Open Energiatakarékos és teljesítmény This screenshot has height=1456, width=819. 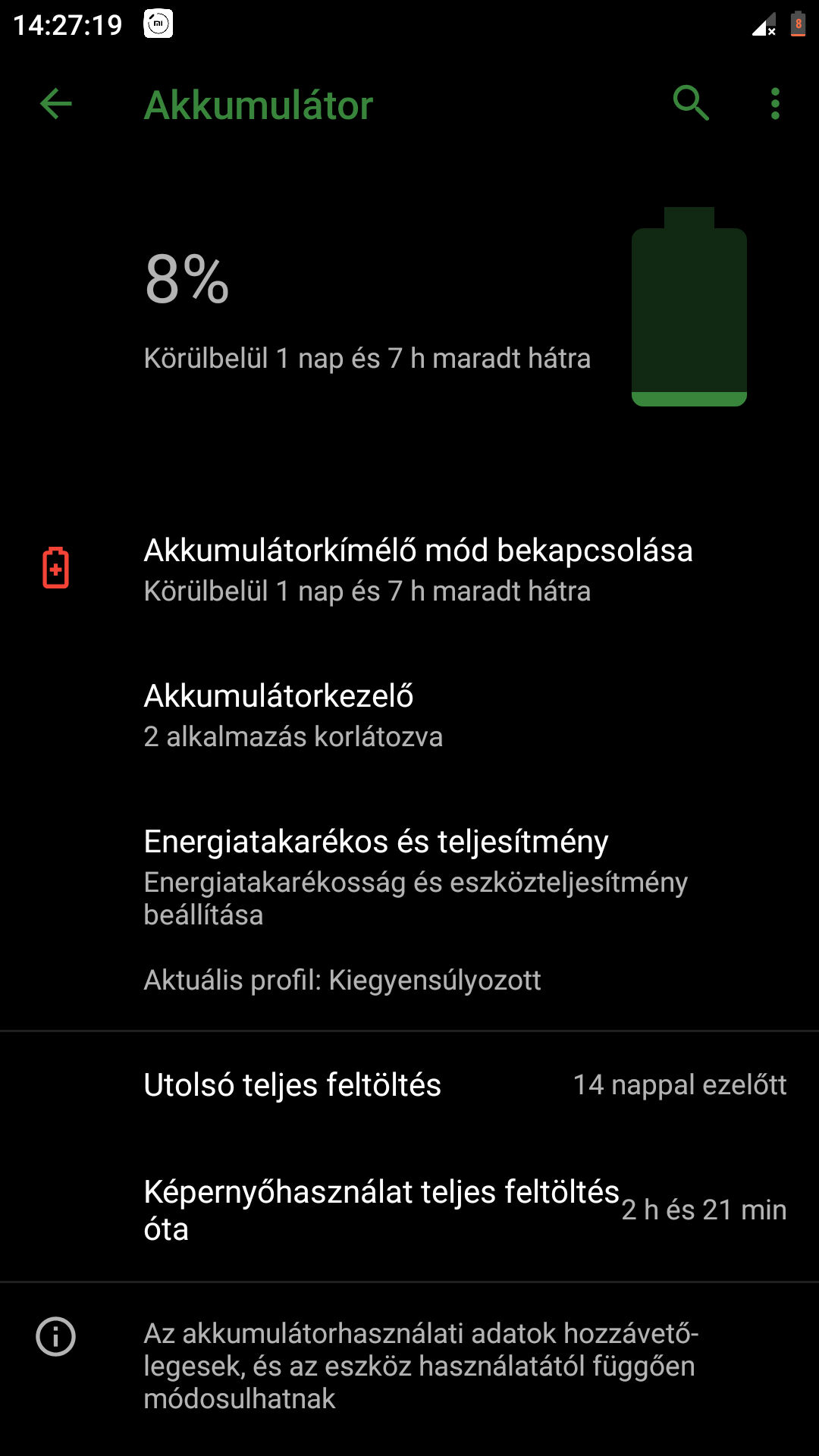point(409,909)
